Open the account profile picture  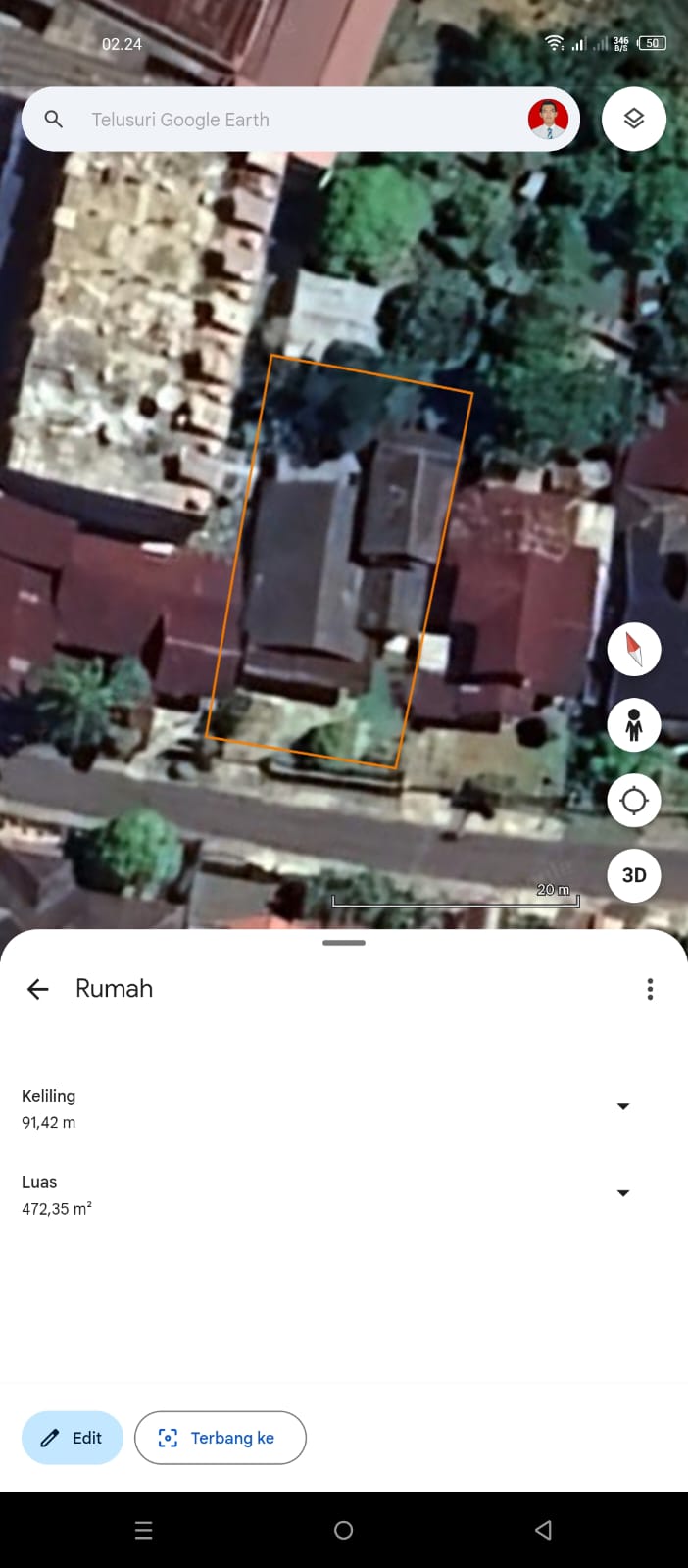pyautogui.click(x=548, y=120)
